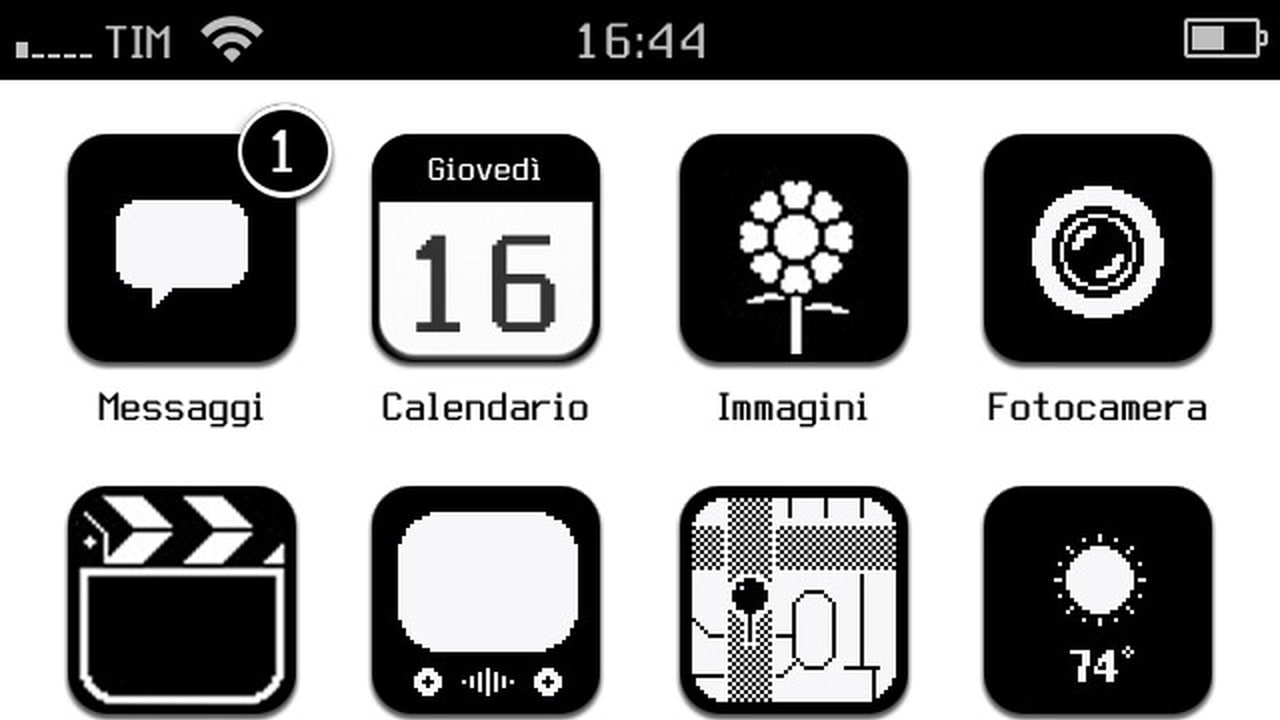Image resolution: width=1280 pixels, height=720 pixels.
Task: Open the Immagini photos app
Action: (793, 248)
